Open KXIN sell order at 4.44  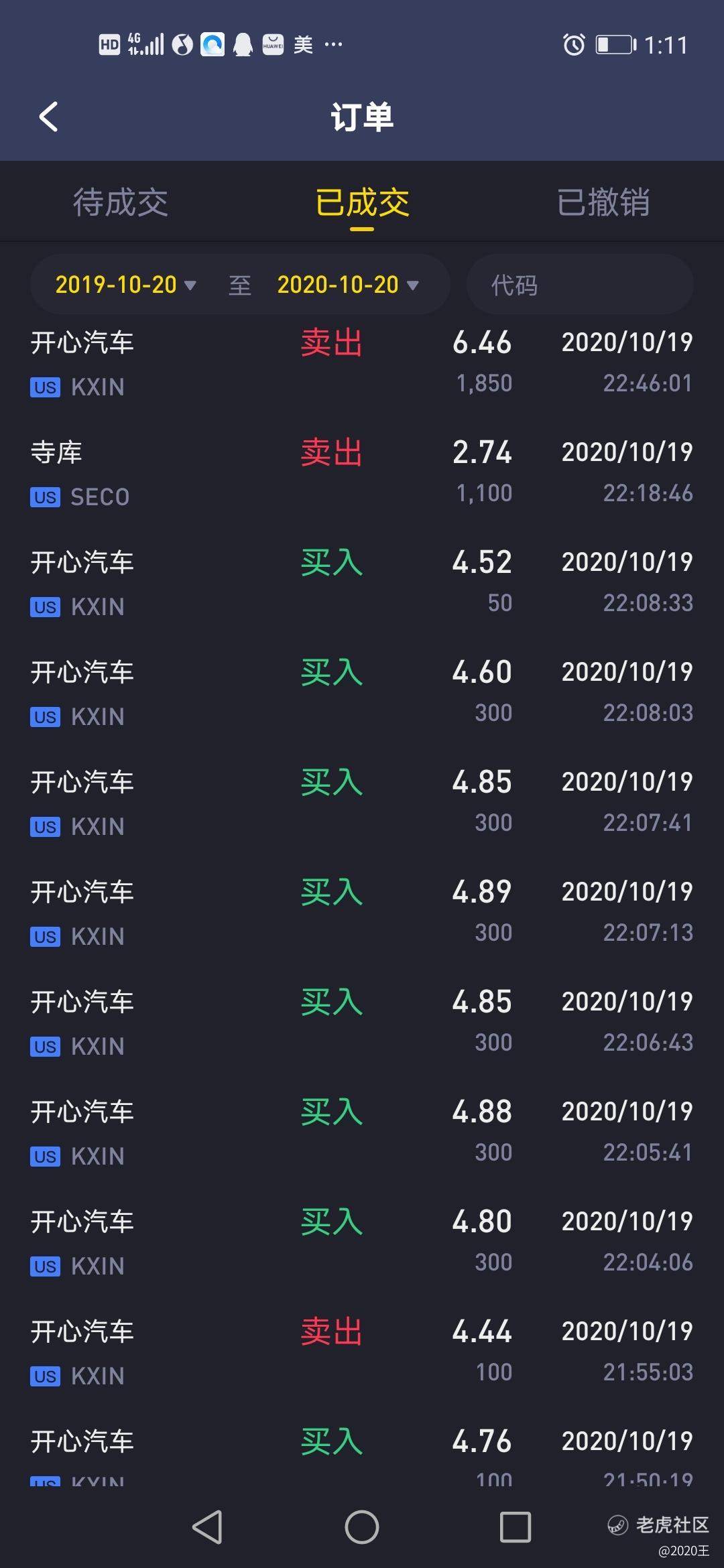coord(362,1352)
